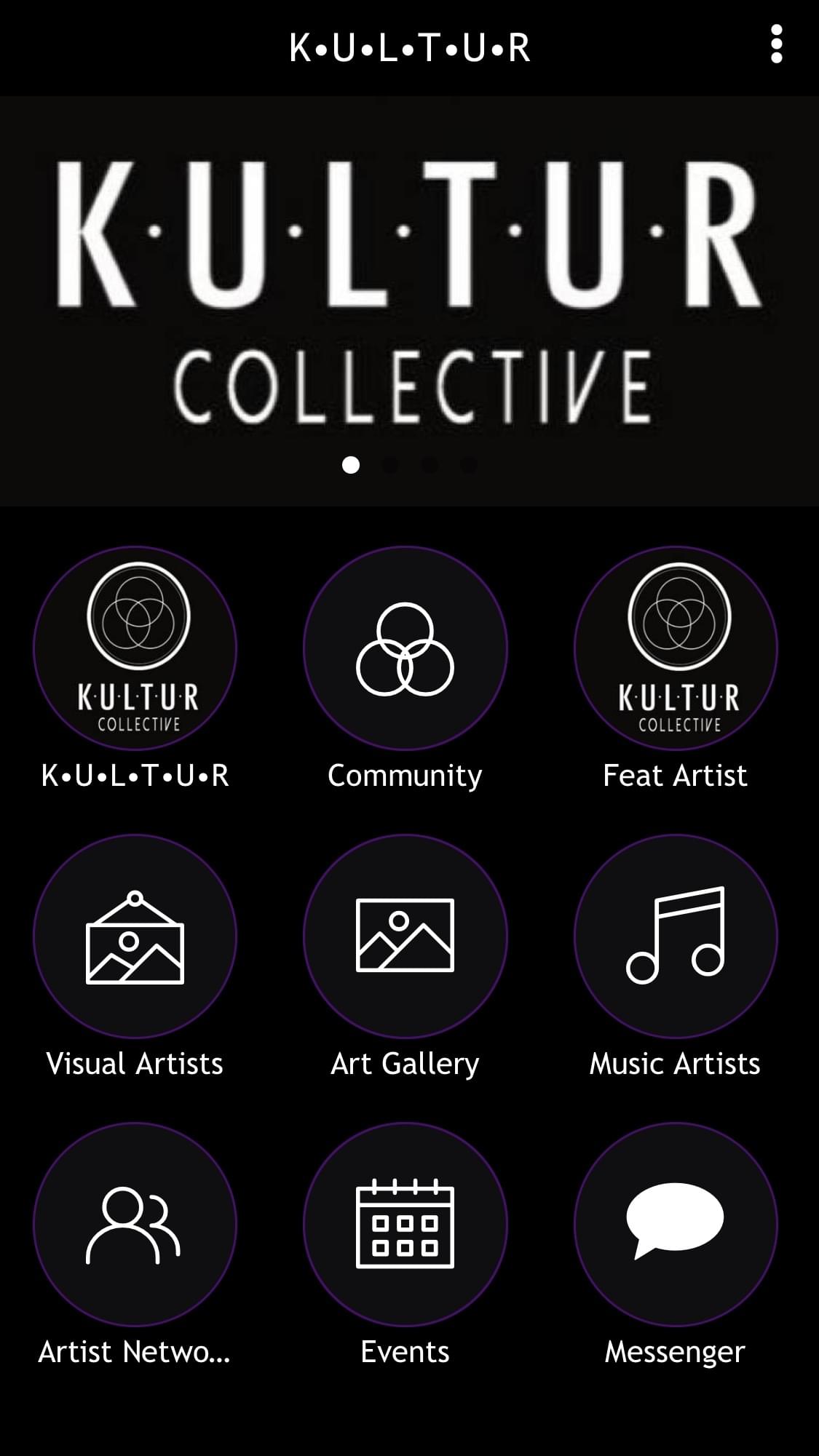Open the Art Gallery
Screen dimensions: 819x1456
pyautogui.click(x=405, y=936)
